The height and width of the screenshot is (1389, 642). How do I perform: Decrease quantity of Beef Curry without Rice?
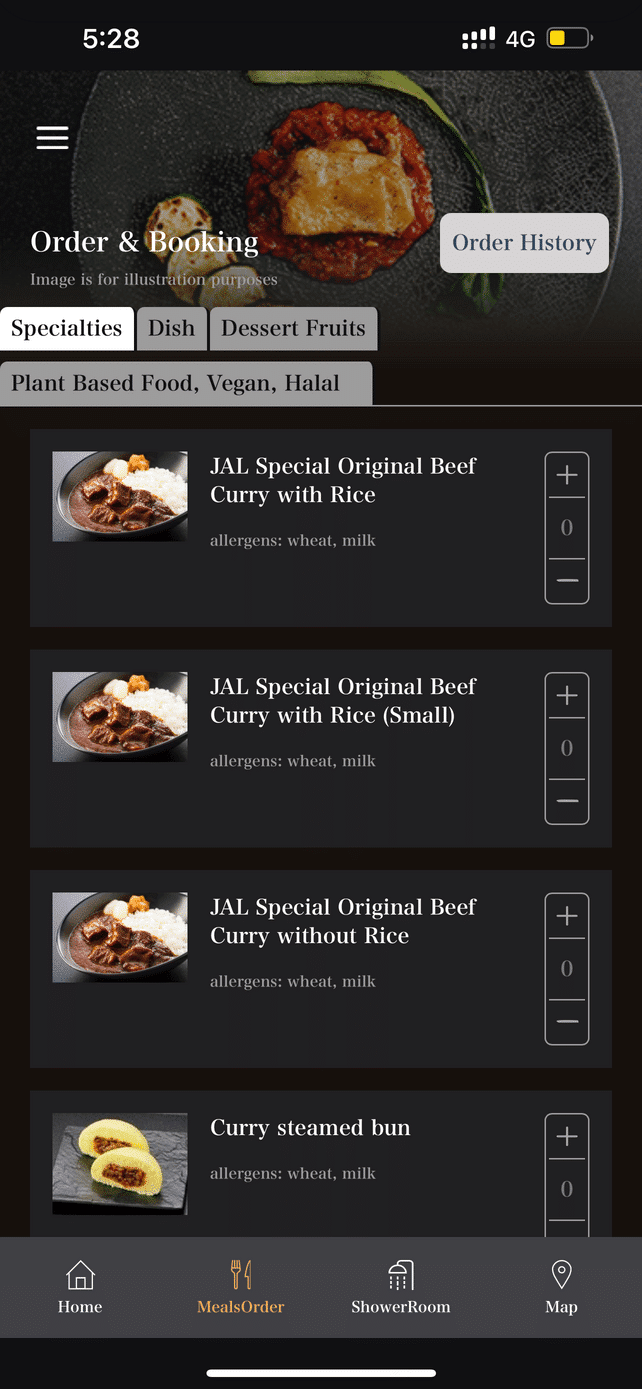coord(567,1021)
